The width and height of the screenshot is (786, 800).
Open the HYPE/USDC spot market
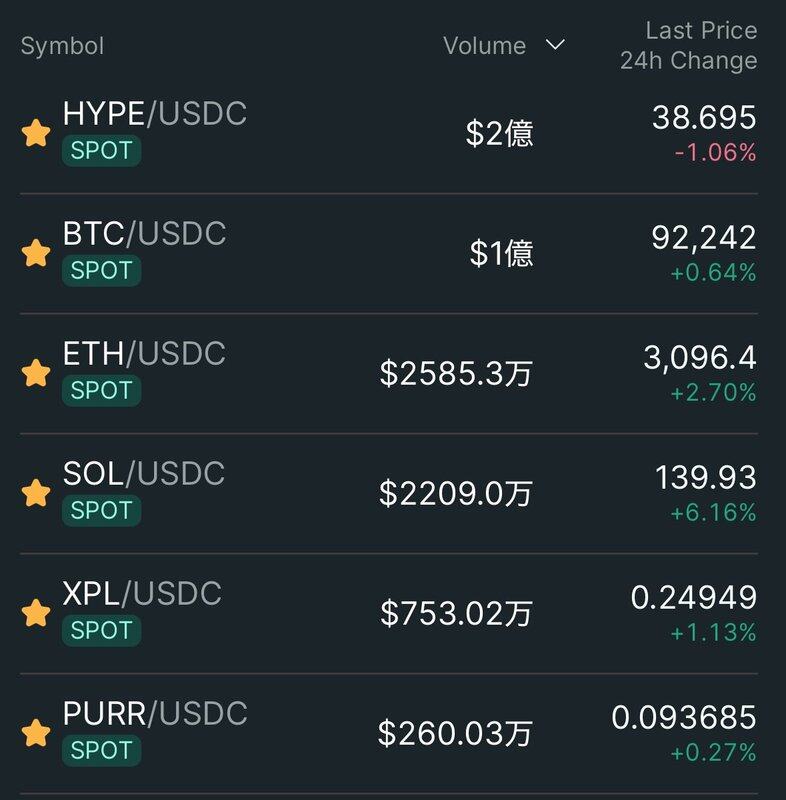coord(155,114)
